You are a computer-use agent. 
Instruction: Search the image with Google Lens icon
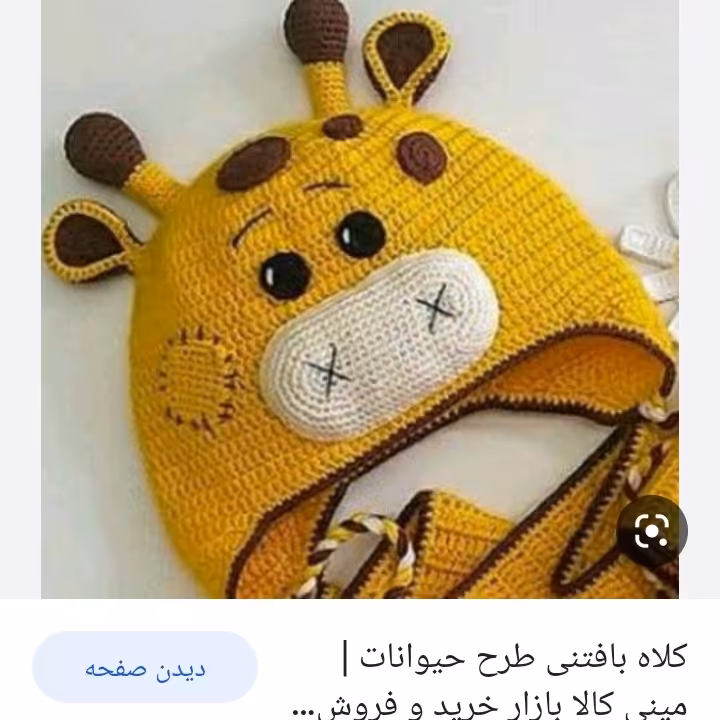[x=652, y=530]
